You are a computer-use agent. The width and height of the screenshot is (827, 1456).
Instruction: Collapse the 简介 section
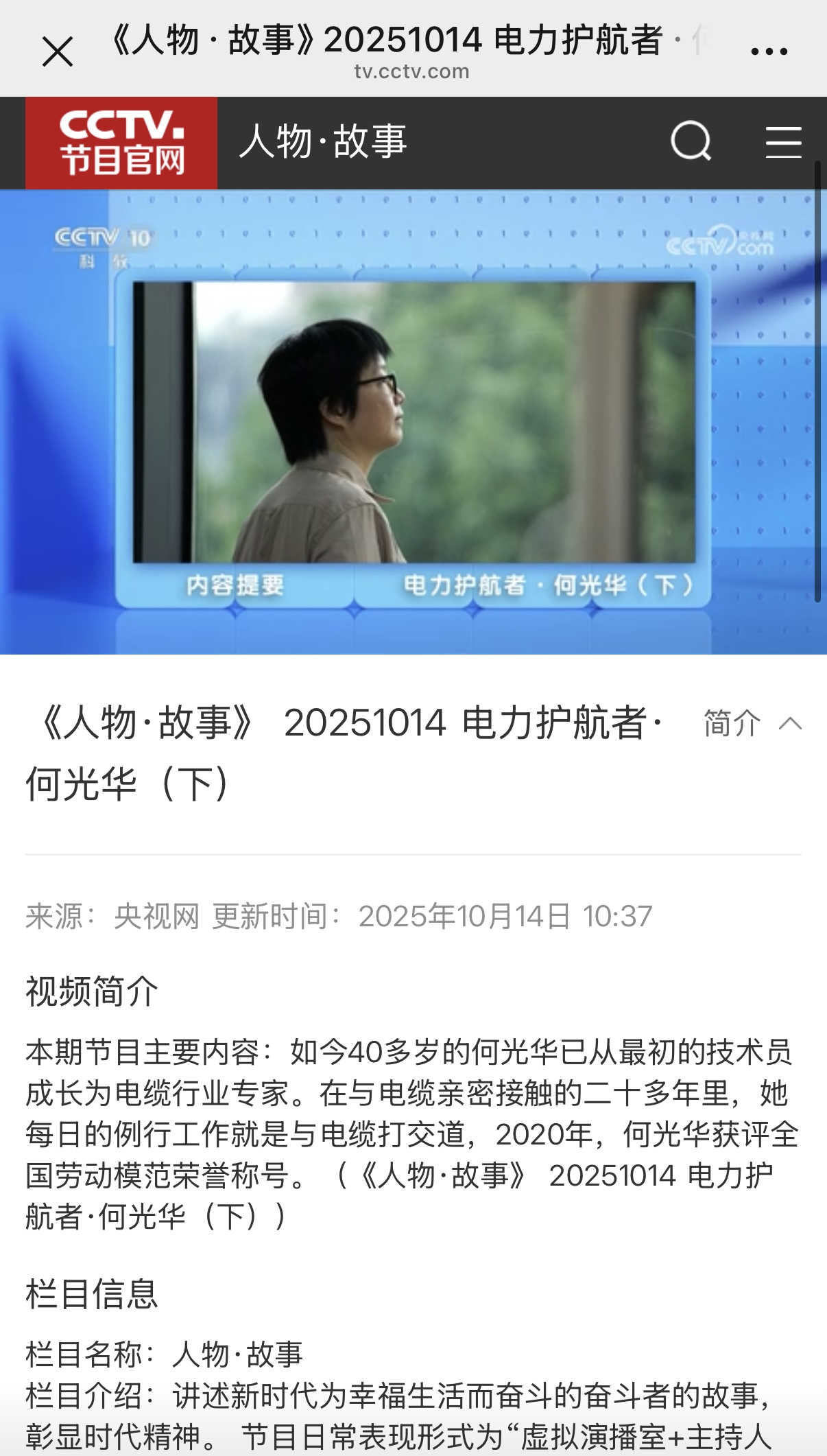(752, 723)
